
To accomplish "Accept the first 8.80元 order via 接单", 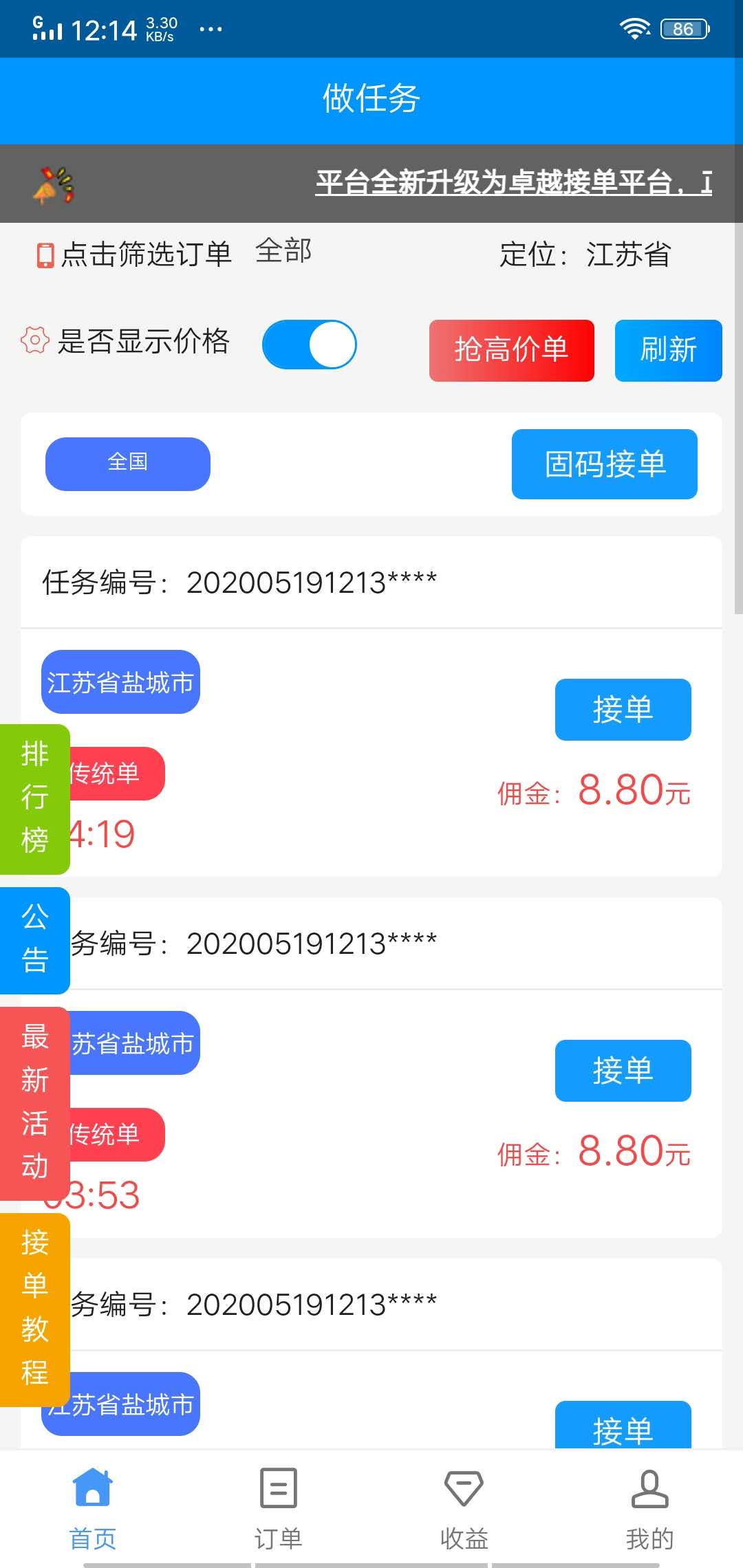I will (x=623, y=710).
